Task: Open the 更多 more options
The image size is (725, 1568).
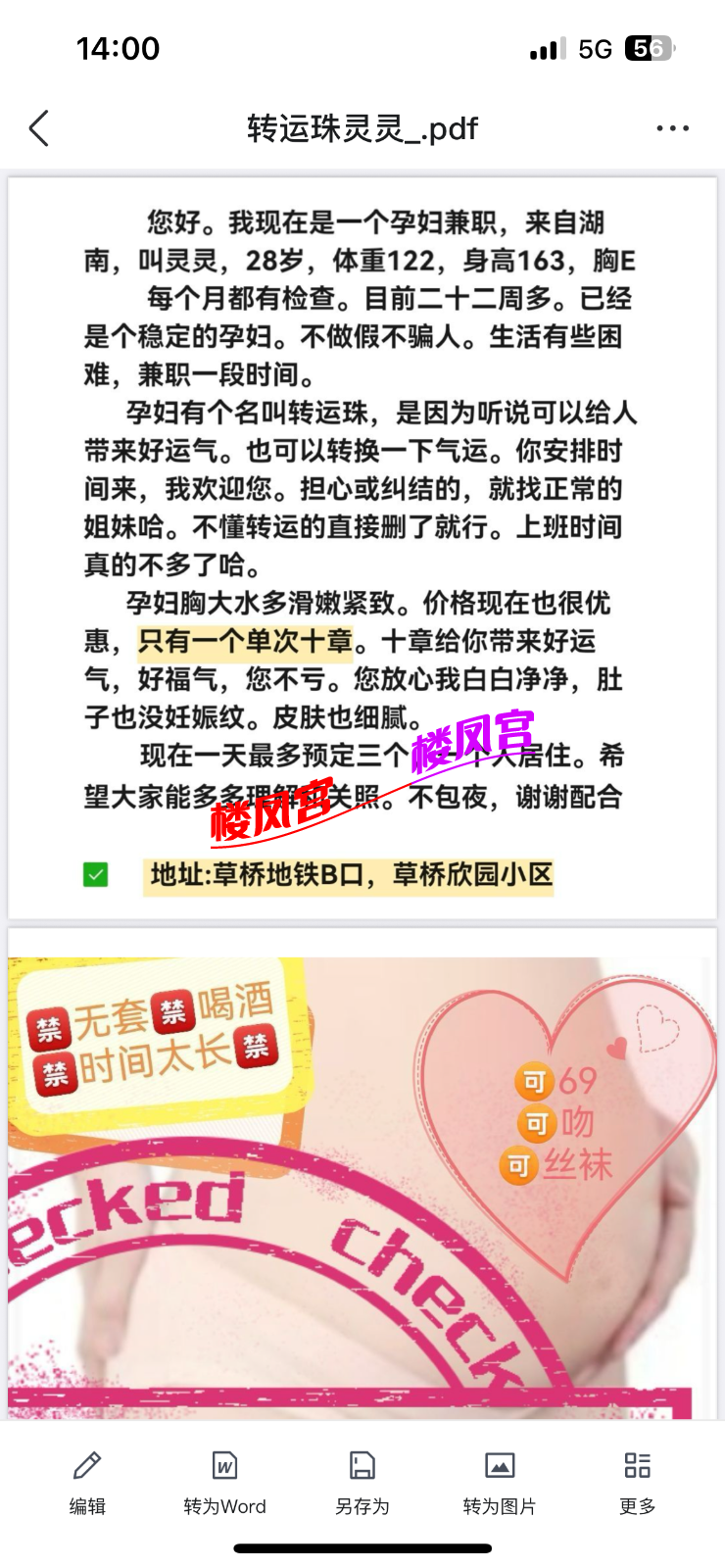Action: [637, 1483]
